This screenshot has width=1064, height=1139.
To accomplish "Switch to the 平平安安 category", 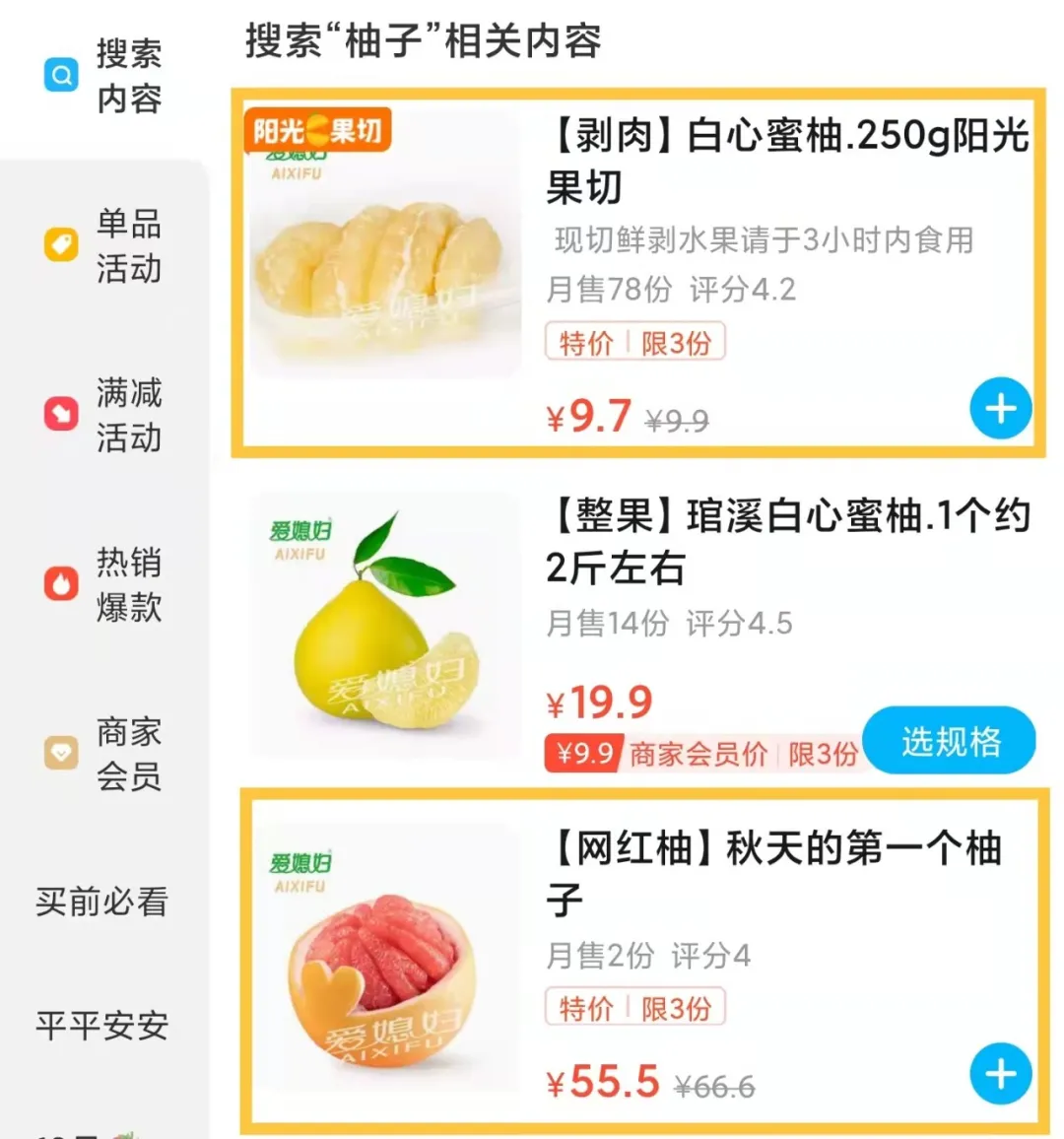I will click(102, 1026).
